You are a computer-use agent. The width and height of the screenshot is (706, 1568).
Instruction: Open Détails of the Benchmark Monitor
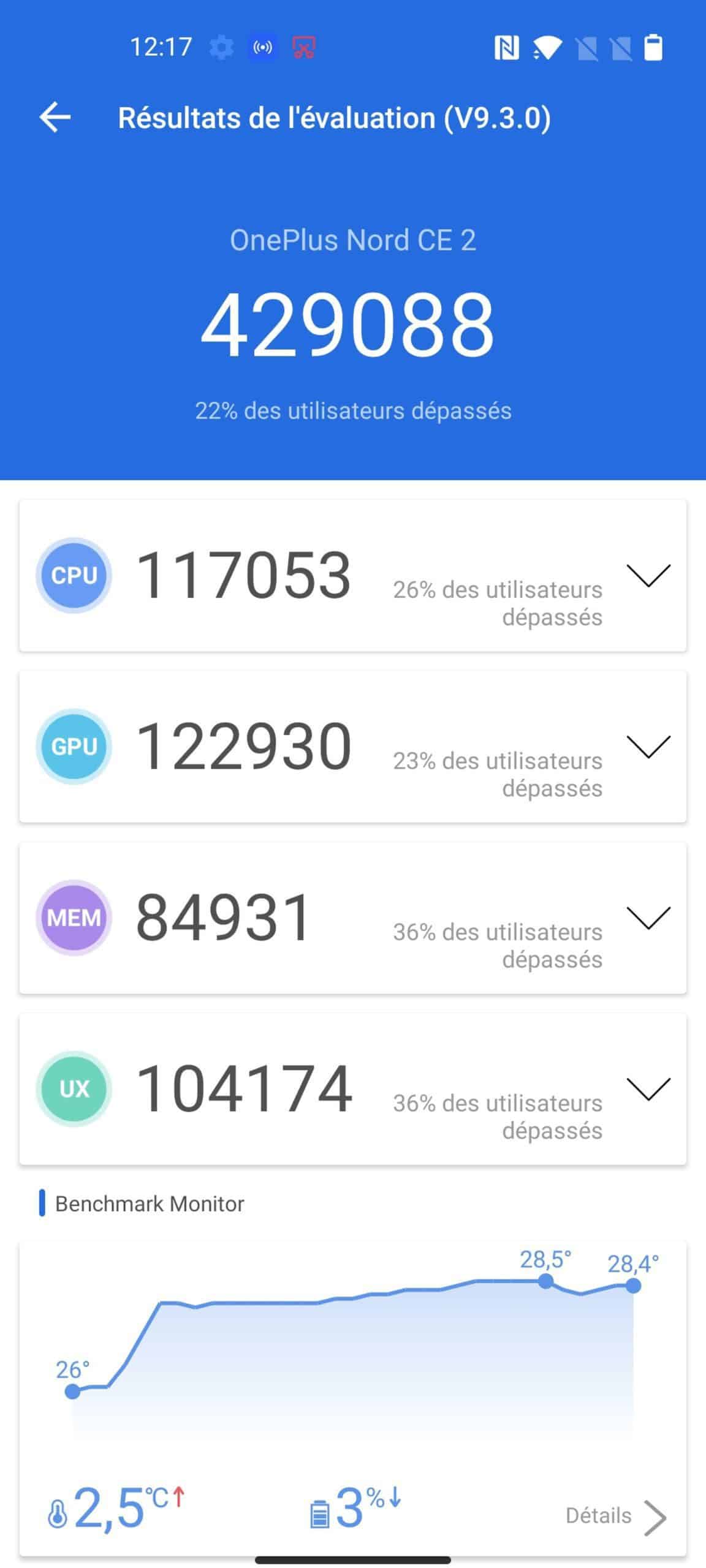coord(615,1516)
